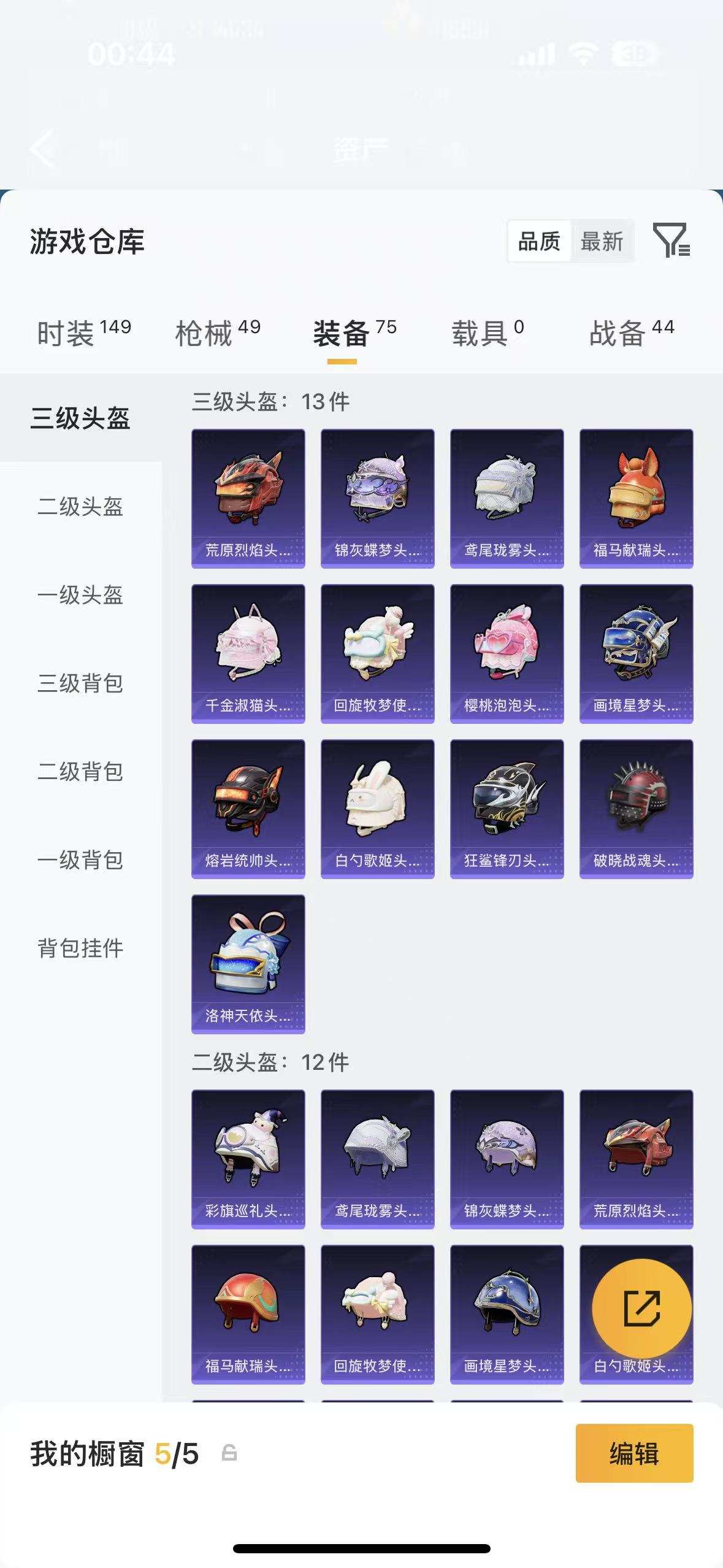Switch sorting to 品质
This screenshot has width=723, height=1568.
(x=538, y=242)
